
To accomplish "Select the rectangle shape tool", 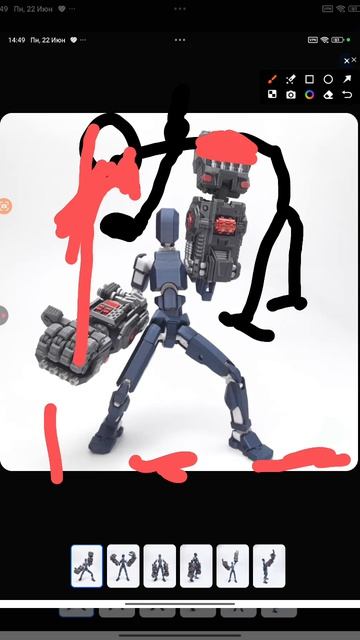I will [310, 79].
